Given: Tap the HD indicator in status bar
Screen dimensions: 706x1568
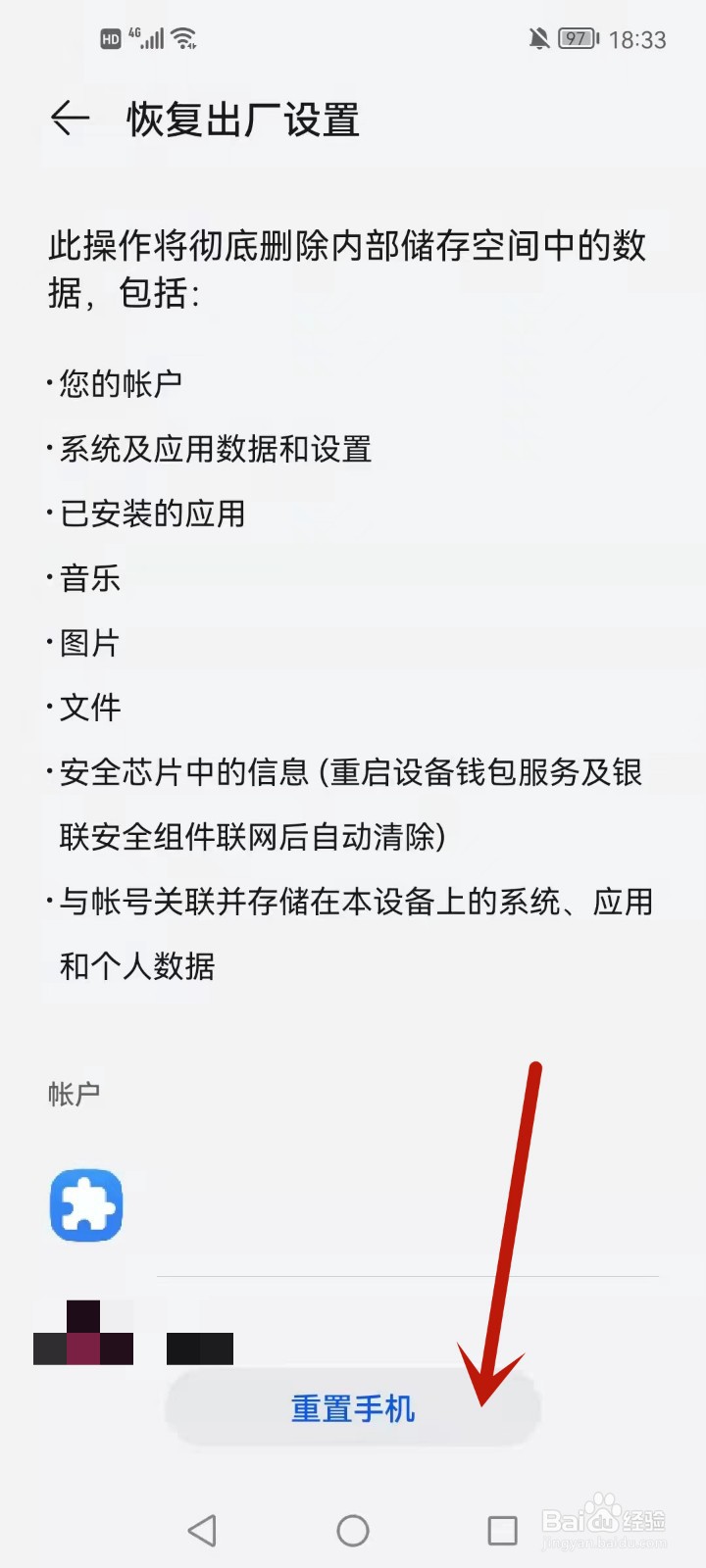Looking at the screenshot, I should [x=110, y=39].
